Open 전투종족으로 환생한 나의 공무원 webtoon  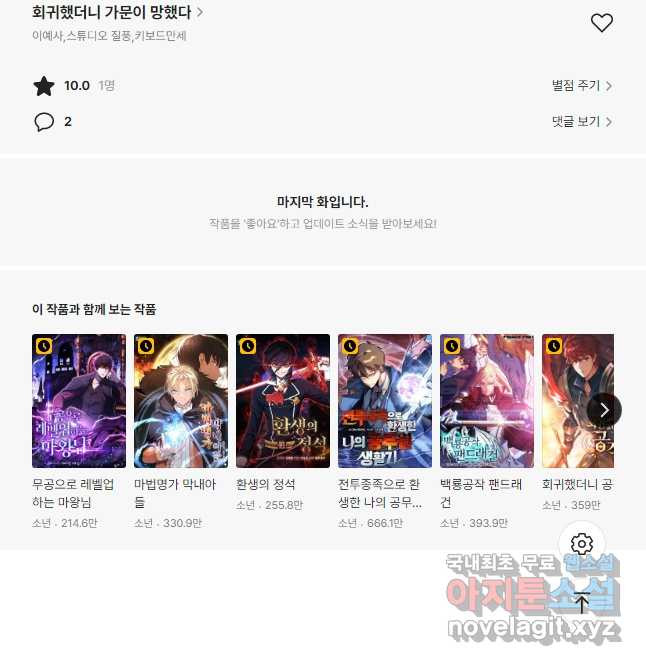click(385, 401)
